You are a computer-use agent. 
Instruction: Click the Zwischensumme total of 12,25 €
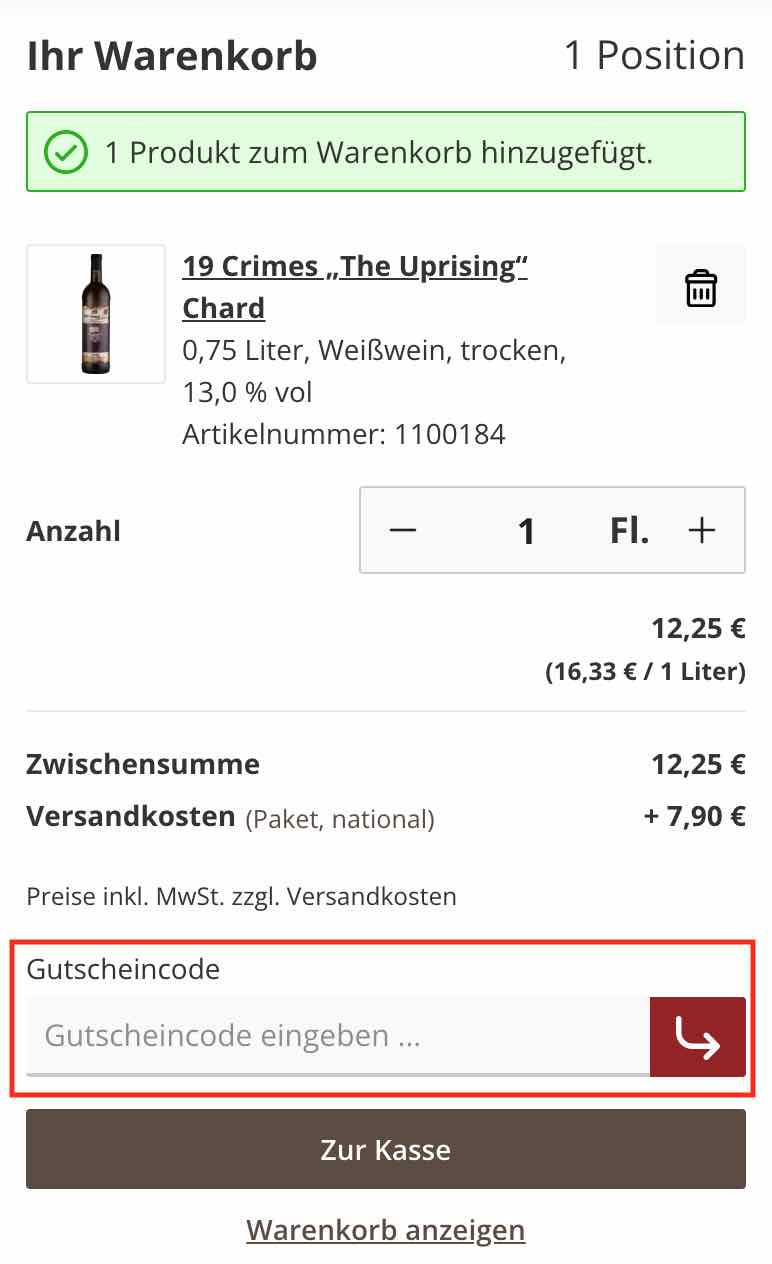143,764
